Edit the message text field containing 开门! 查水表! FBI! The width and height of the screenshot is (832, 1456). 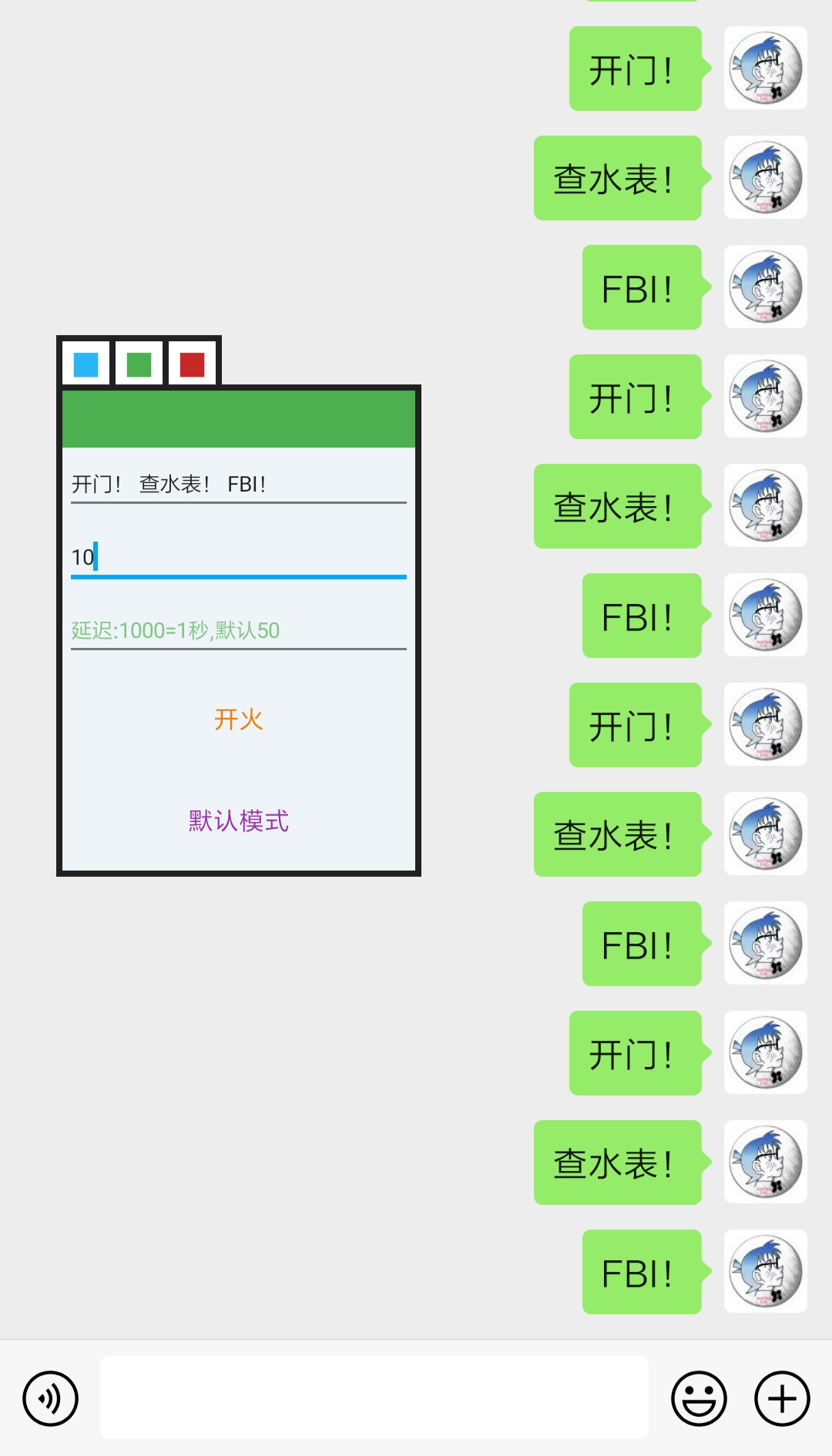tap(239, 484)
